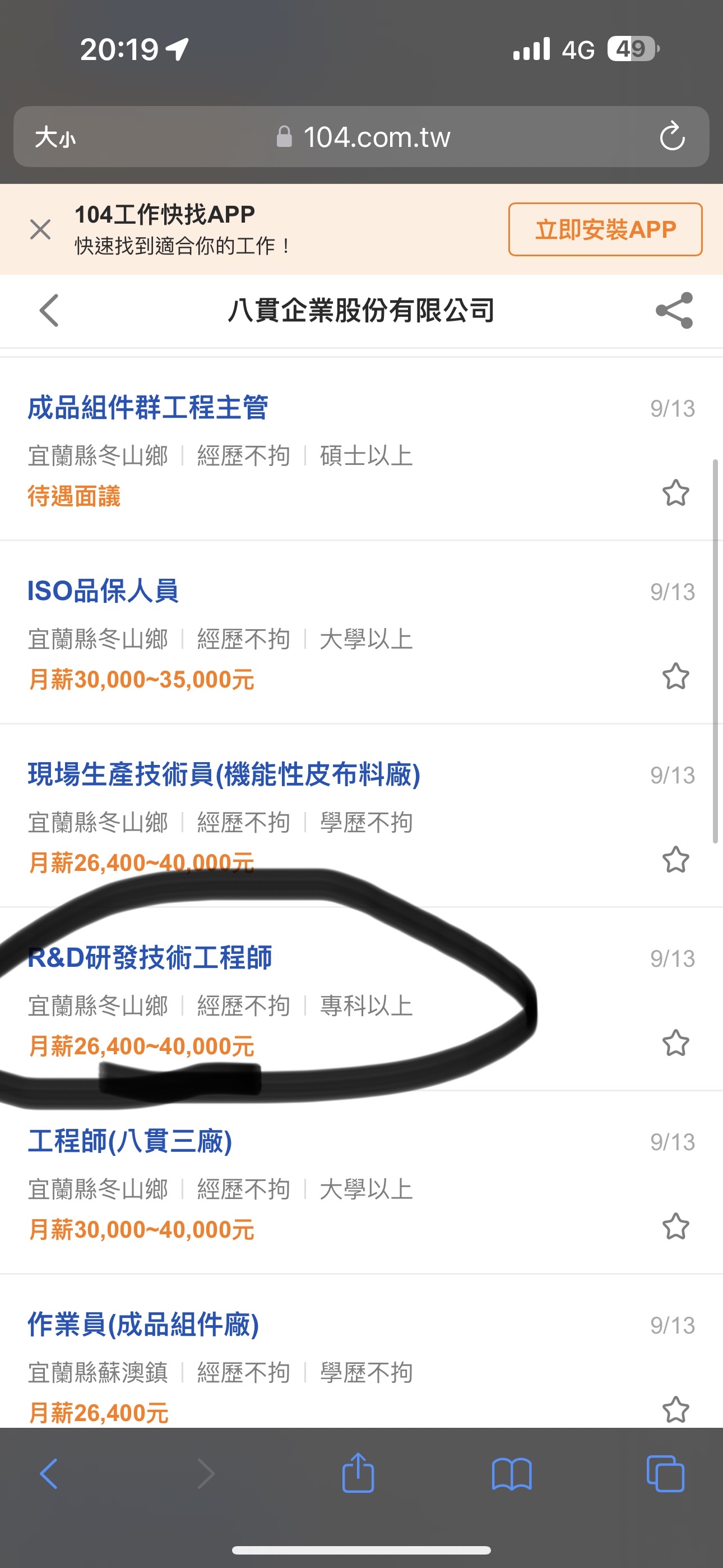Image resolution: width=723 pixels, height=1568 pixels.
Task: Open the 大小 text size menu
Action: [x=55, y=137]
